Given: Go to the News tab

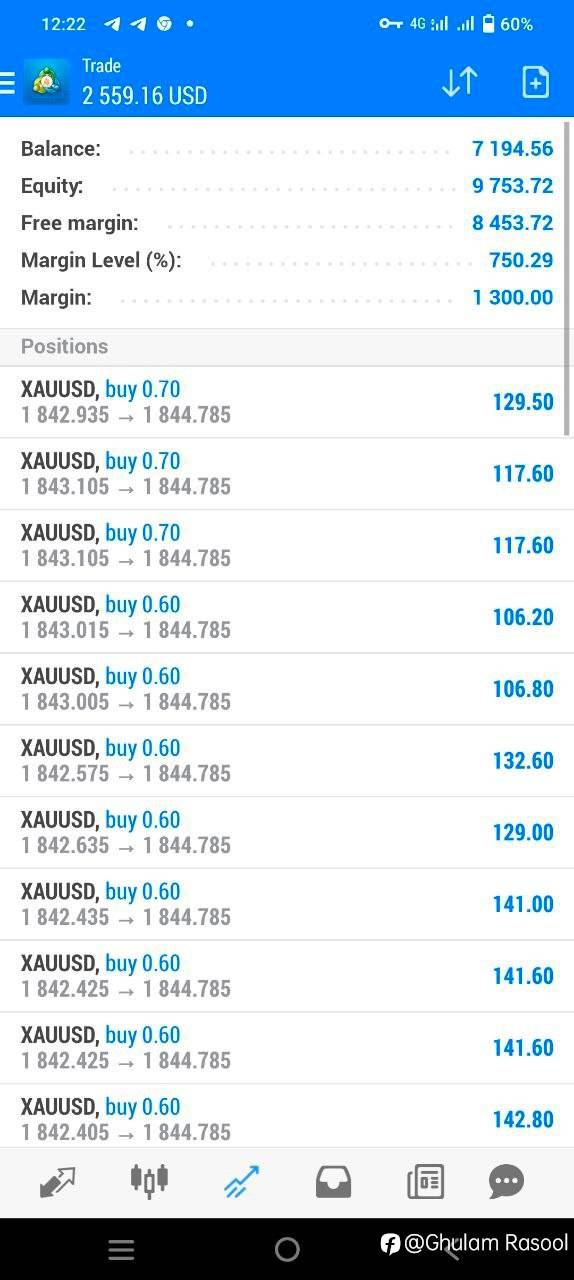Looking at the screenshot, I should tap(425, 1183).
